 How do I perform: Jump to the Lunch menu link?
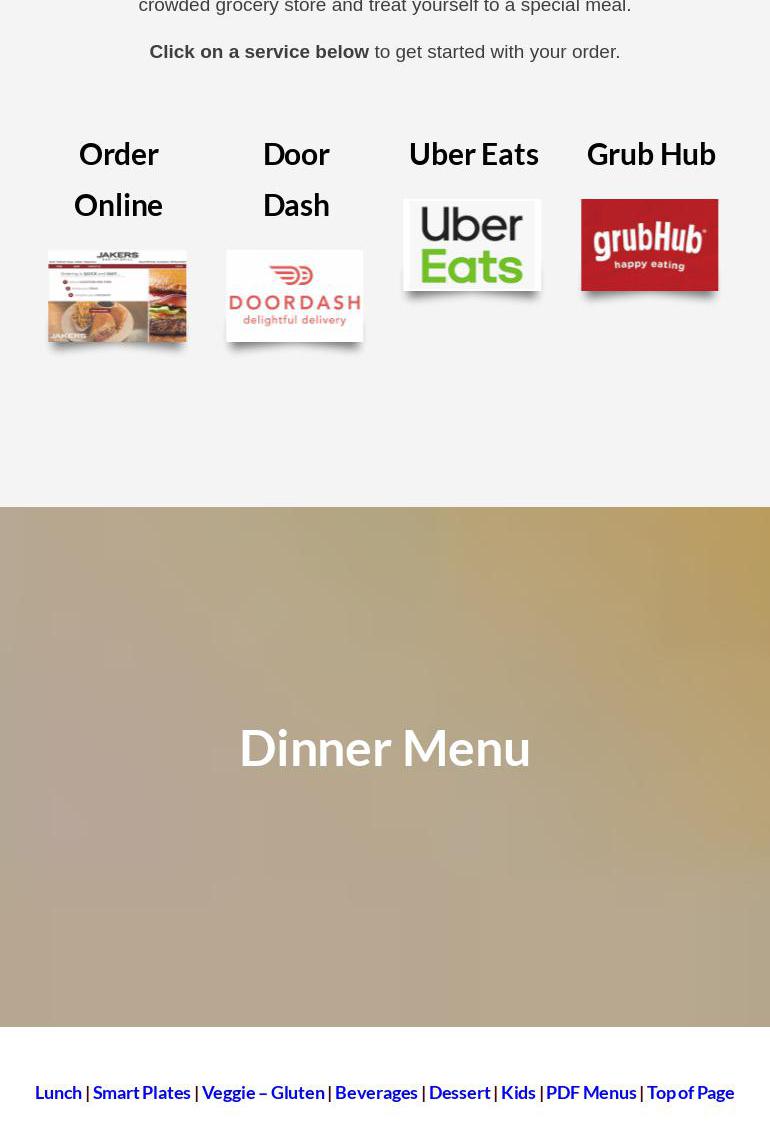click(x=58, y=1092)
